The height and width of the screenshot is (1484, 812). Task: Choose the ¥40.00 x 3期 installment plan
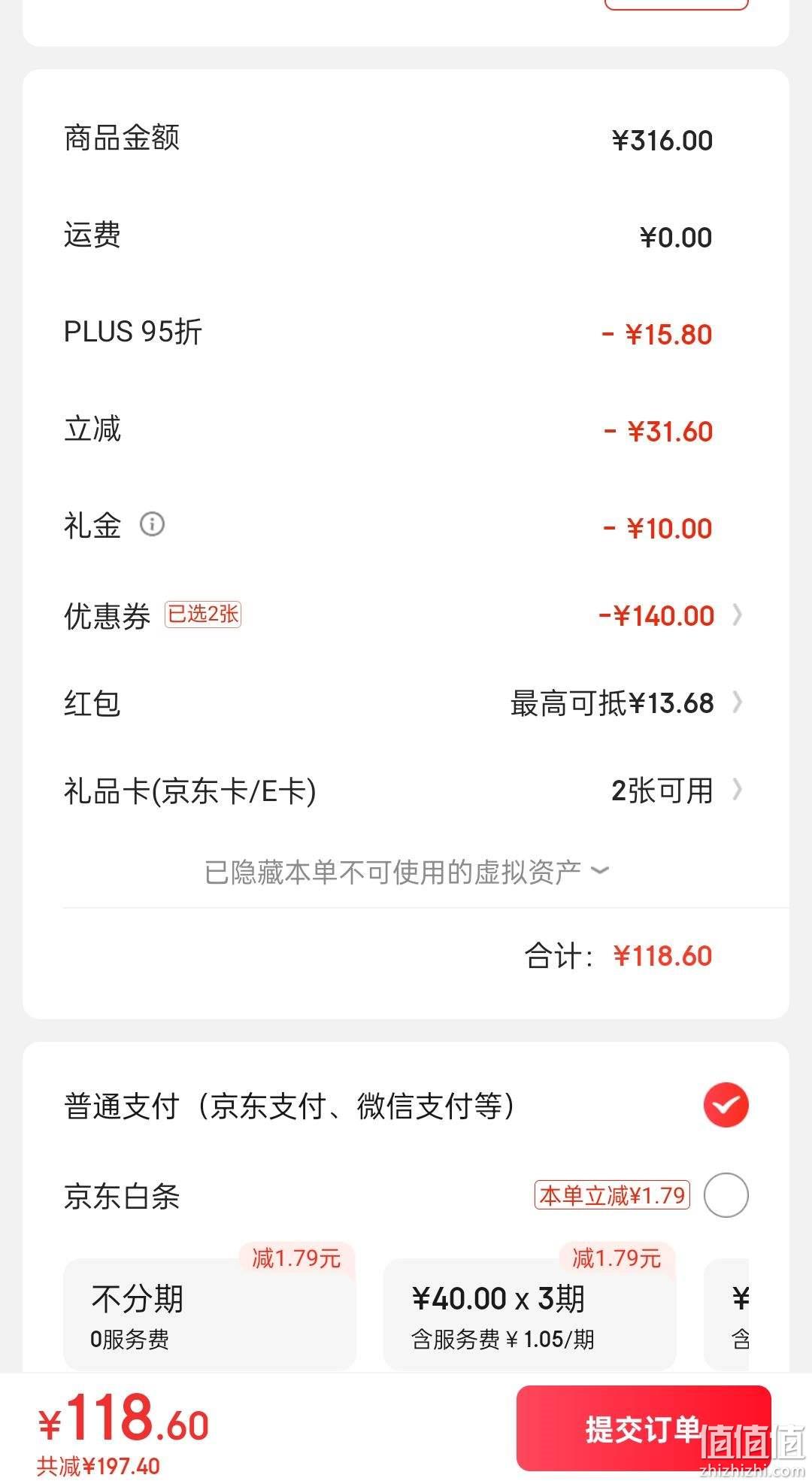click(530, 1314)
